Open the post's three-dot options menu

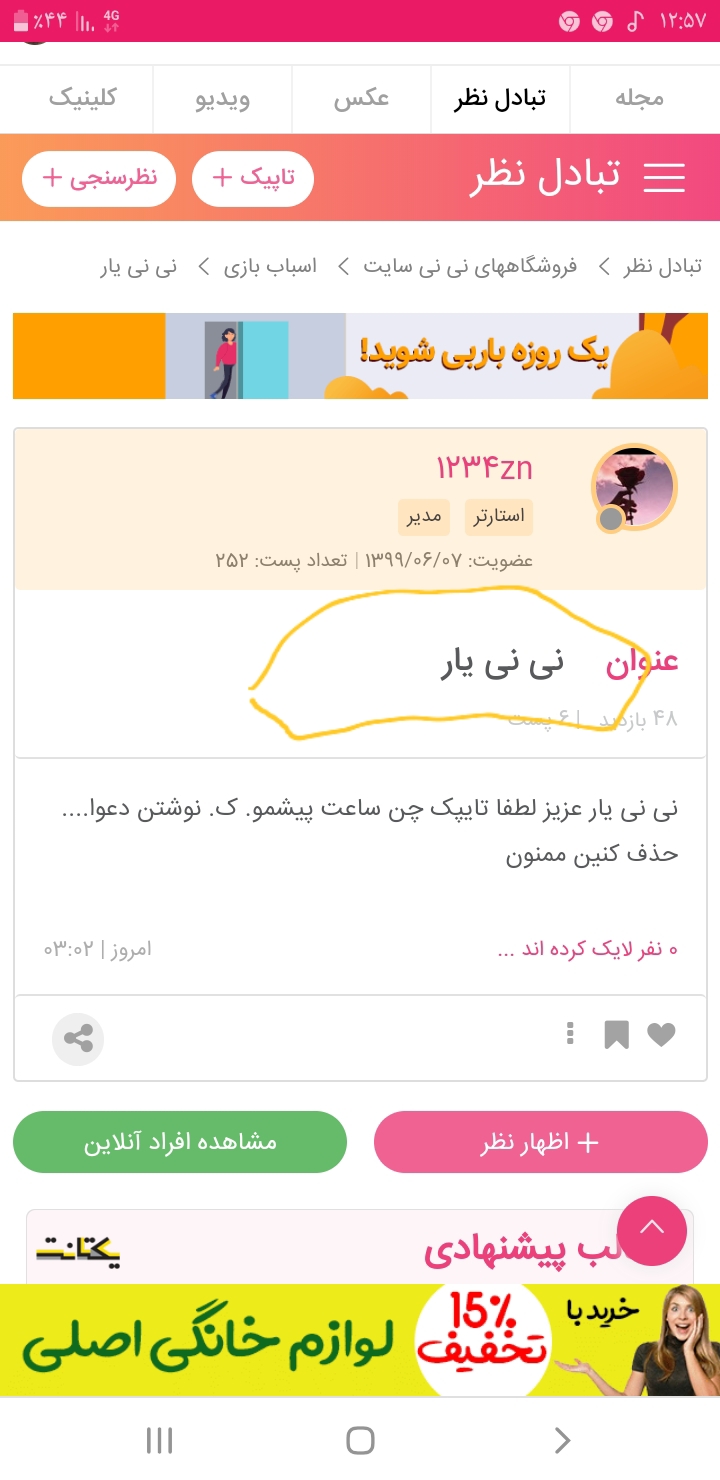[570, 1034]
